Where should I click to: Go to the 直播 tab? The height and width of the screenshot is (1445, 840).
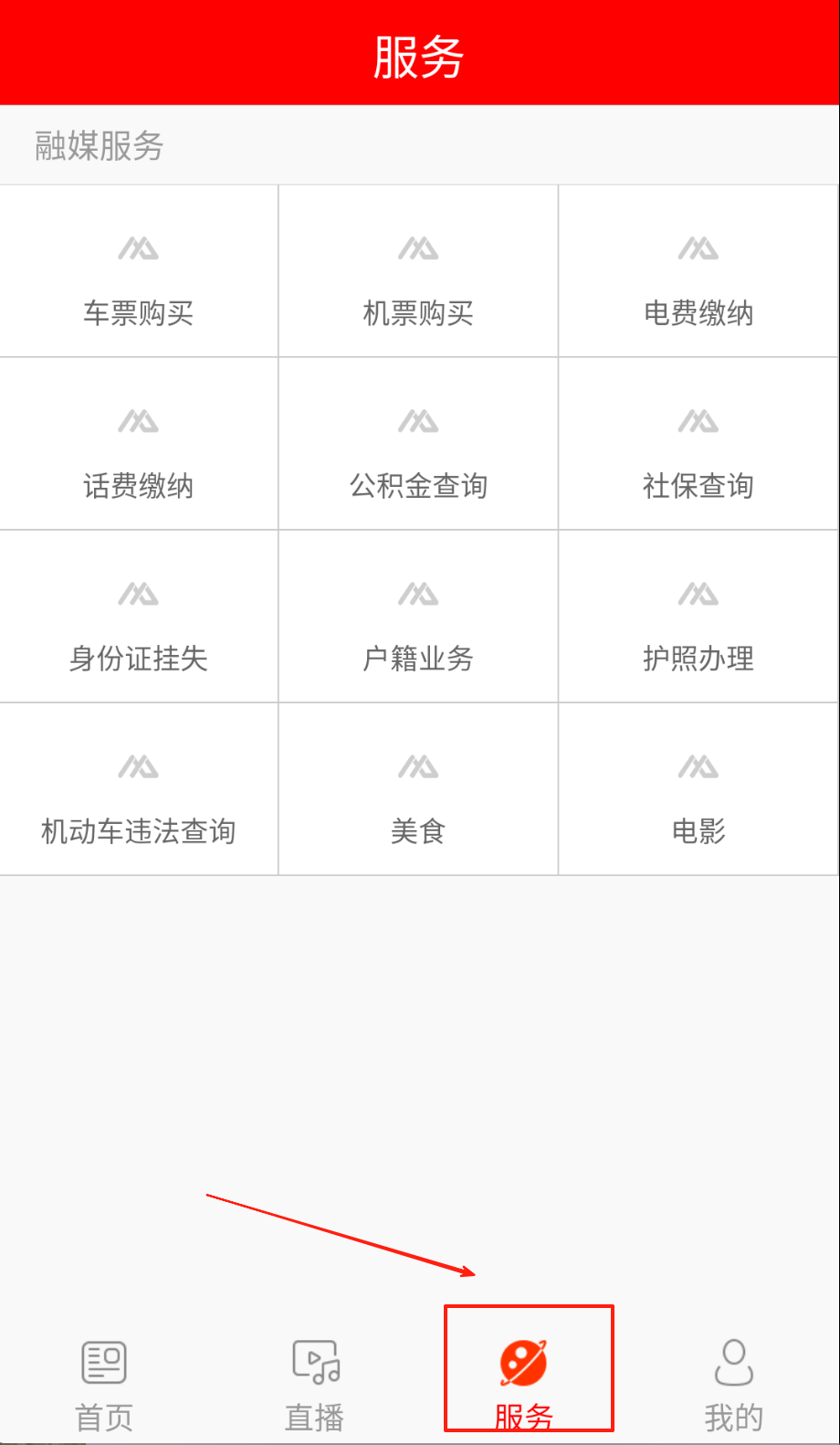point(315,1384)
